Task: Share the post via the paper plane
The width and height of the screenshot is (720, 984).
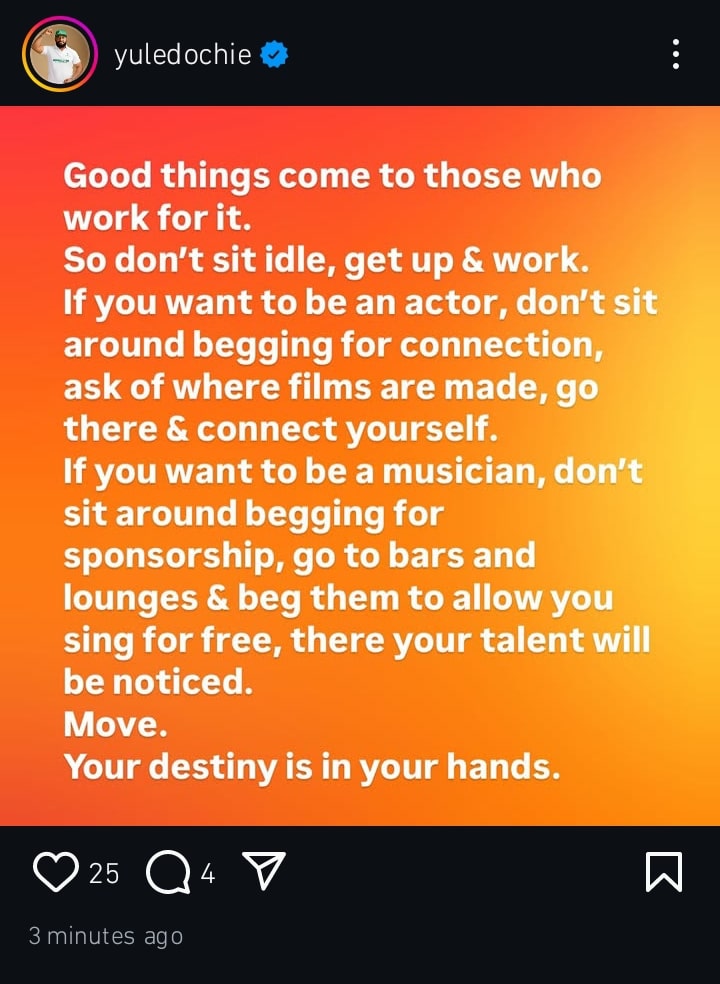Action: (265, 872)
